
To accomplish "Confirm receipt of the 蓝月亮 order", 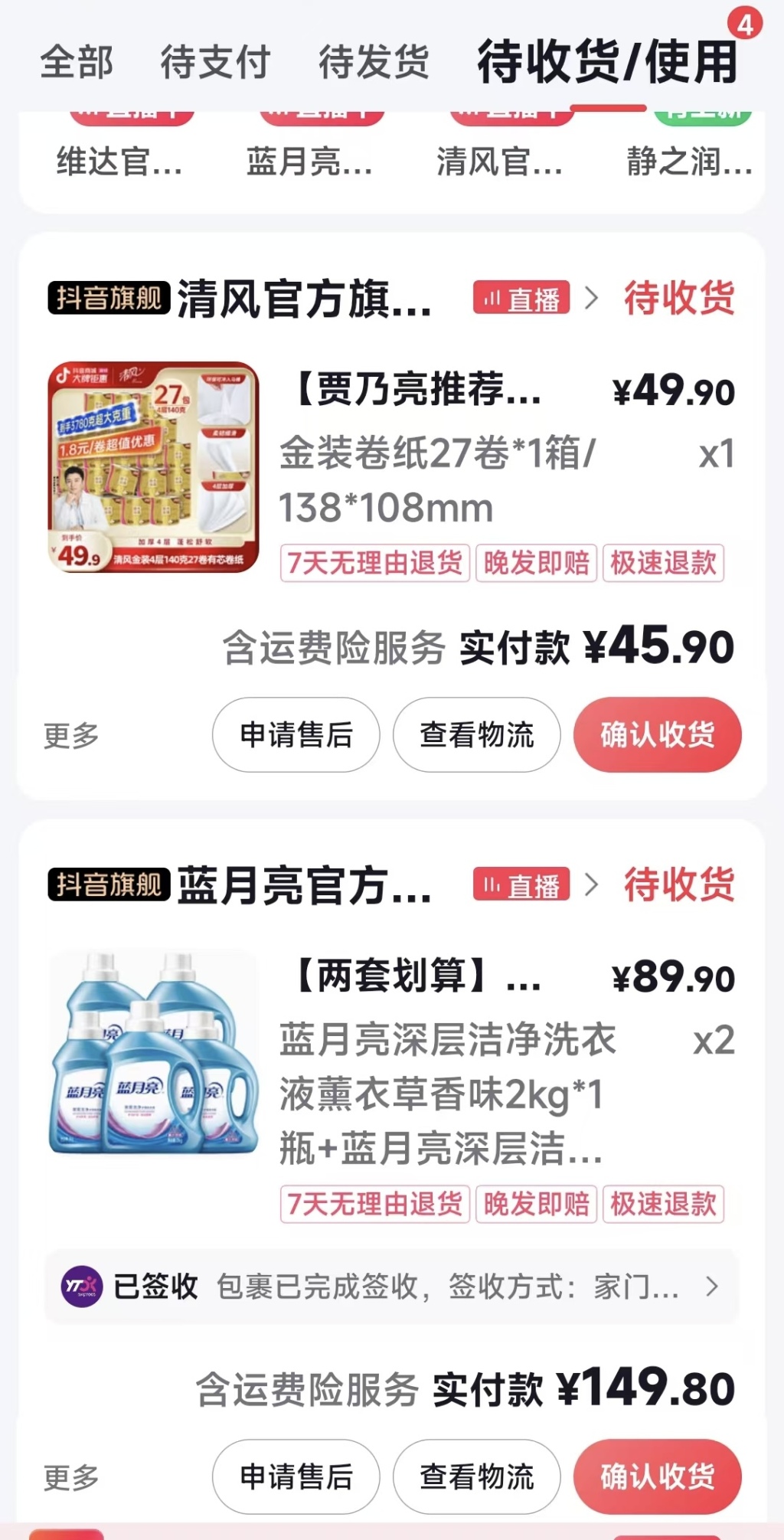I will pos(657,1477).
